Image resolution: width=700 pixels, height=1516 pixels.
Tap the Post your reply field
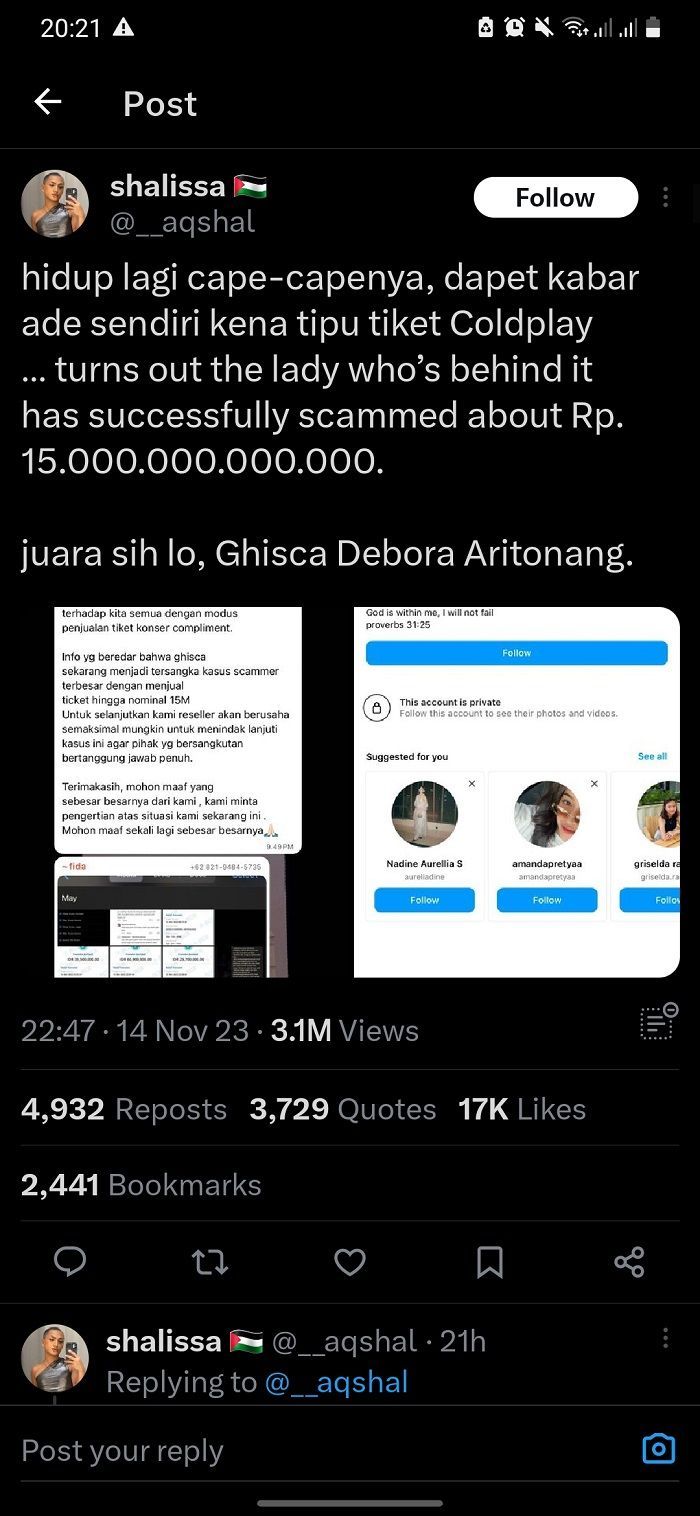coord(300,1450)
